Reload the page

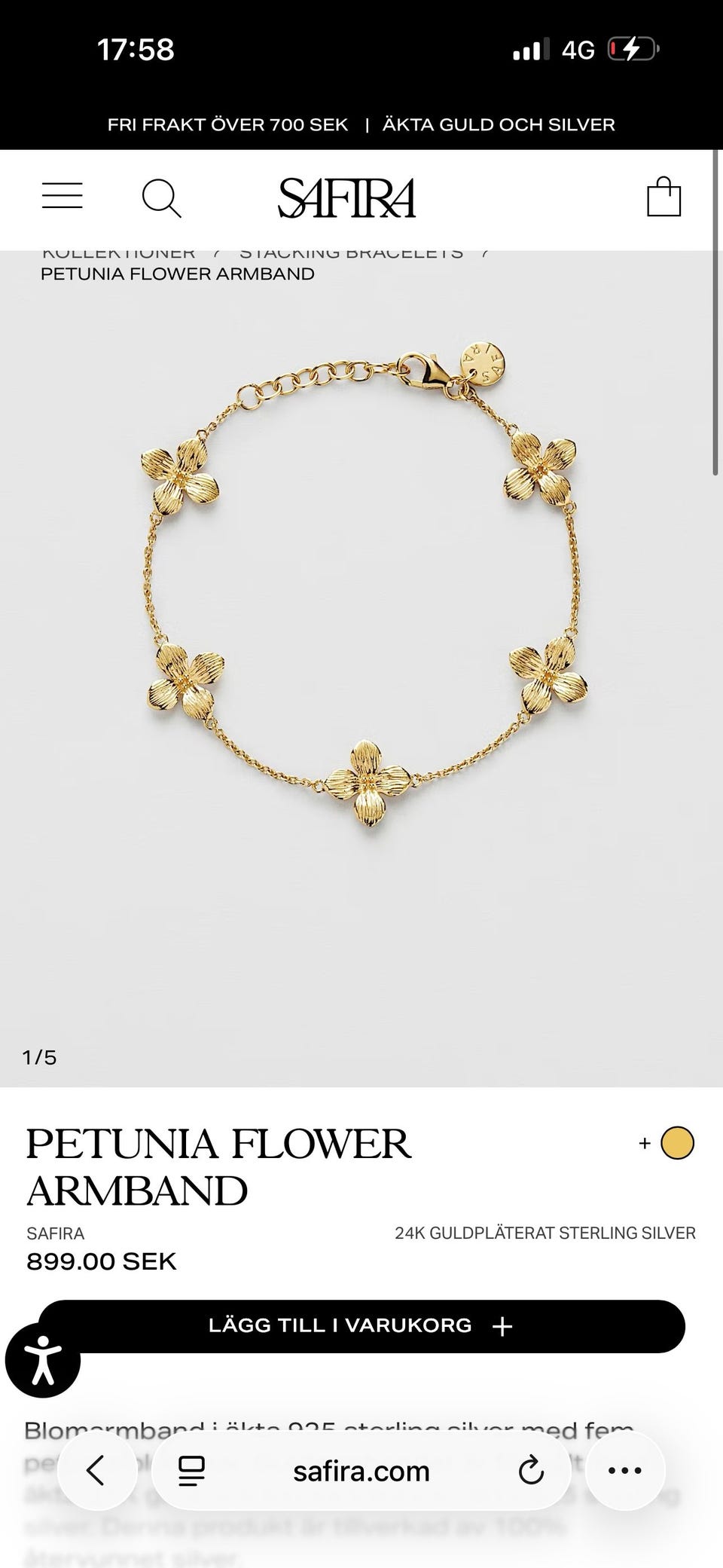[x=531, y=1471]
